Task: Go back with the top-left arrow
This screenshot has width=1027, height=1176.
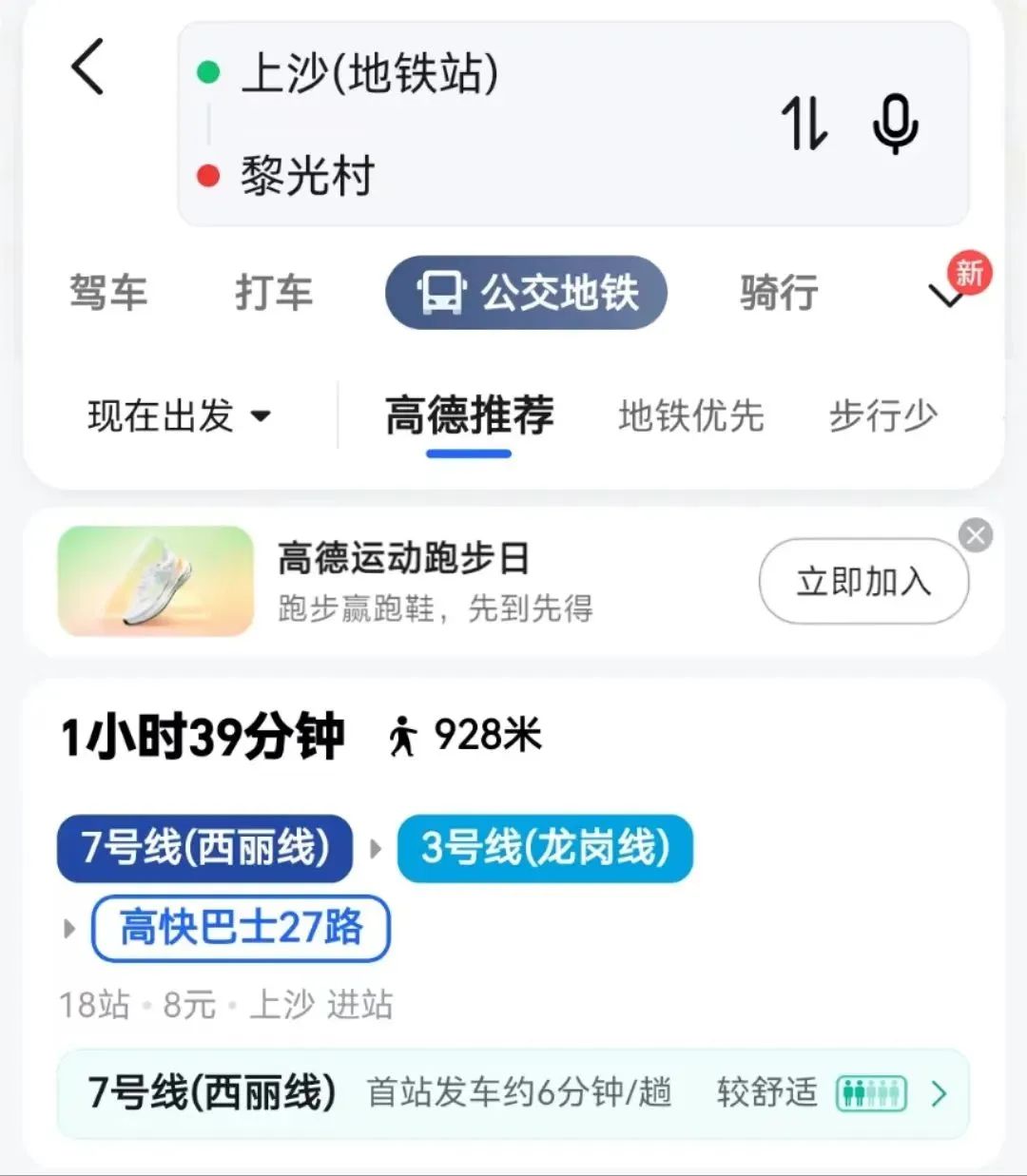Action: click(87, 67)
